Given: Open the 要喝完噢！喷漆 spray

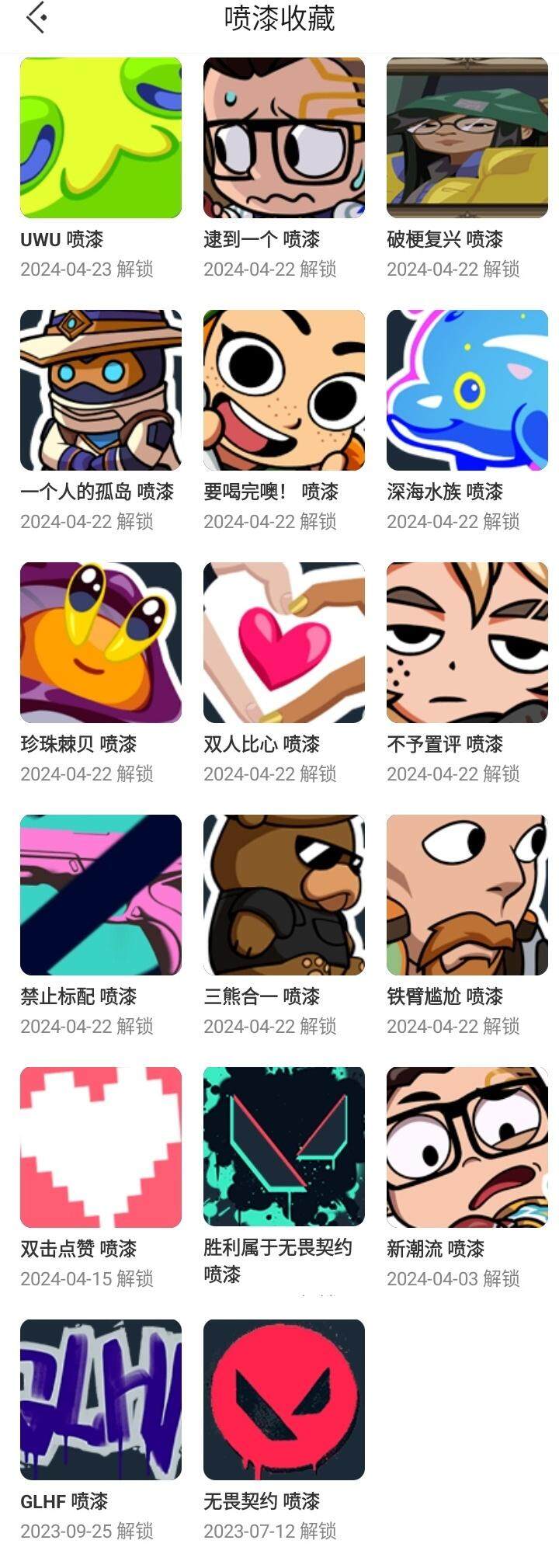Looking at the screenshot, I should [x=284, y=390].
